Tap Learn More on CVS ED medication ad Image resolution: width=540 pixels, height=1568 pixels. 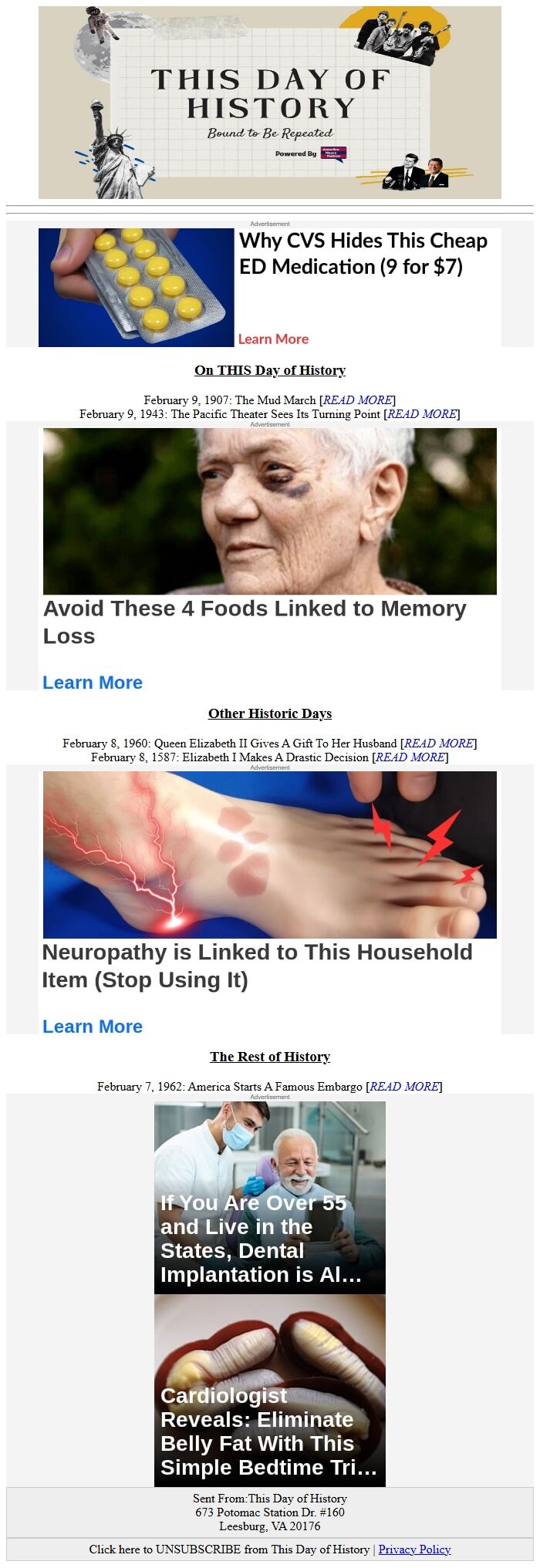[273, 339]
